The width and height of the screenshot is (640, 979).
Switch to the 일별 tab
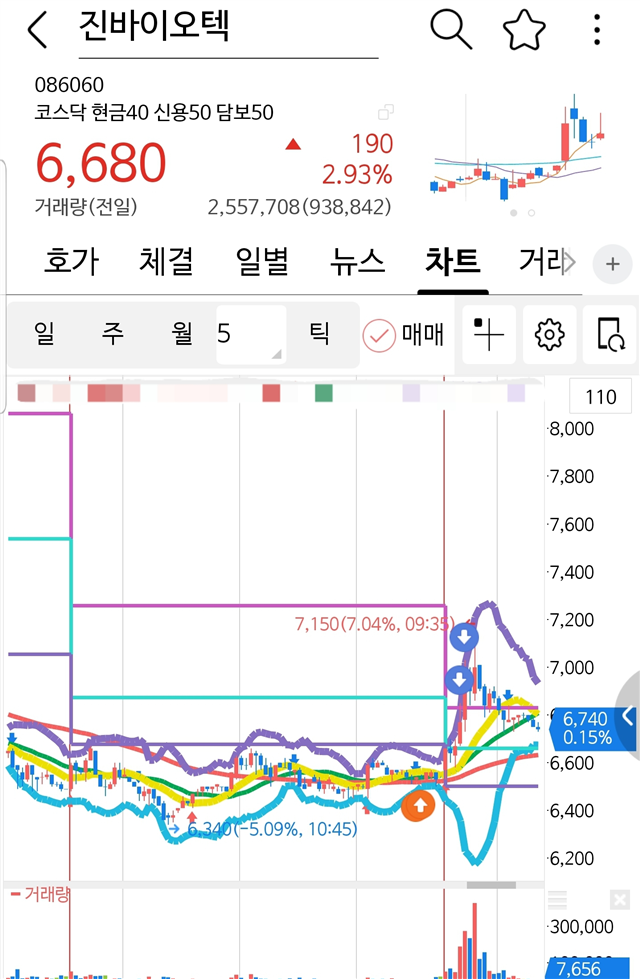pyautogui.click(x=262, y=262)
